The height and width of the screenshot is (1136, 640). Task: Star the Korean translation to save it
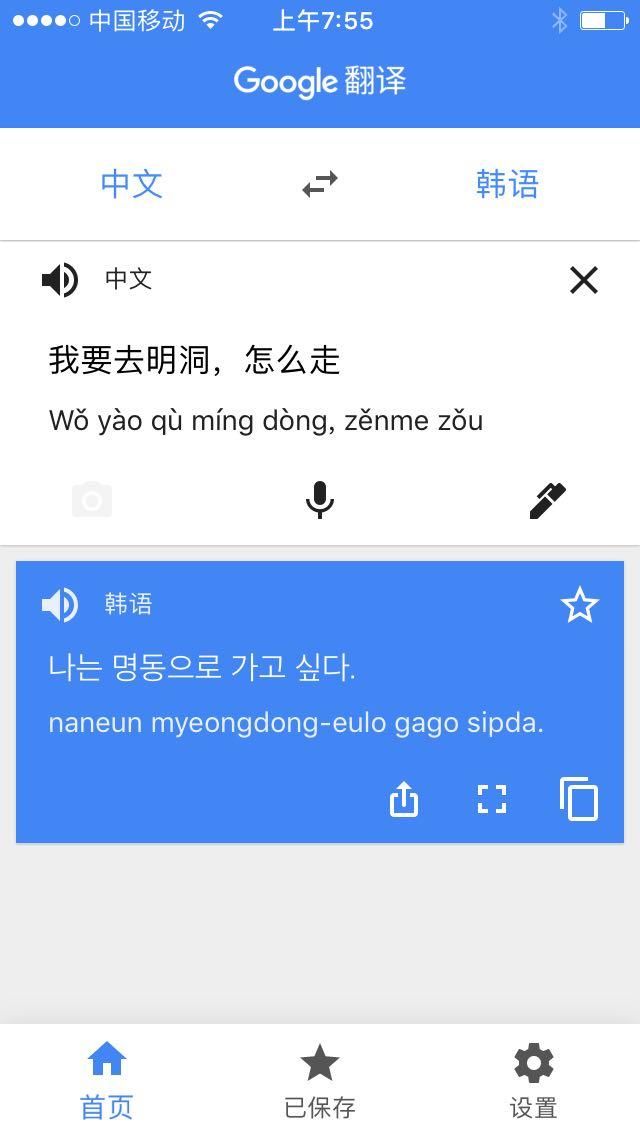click(x=579, y=604)
